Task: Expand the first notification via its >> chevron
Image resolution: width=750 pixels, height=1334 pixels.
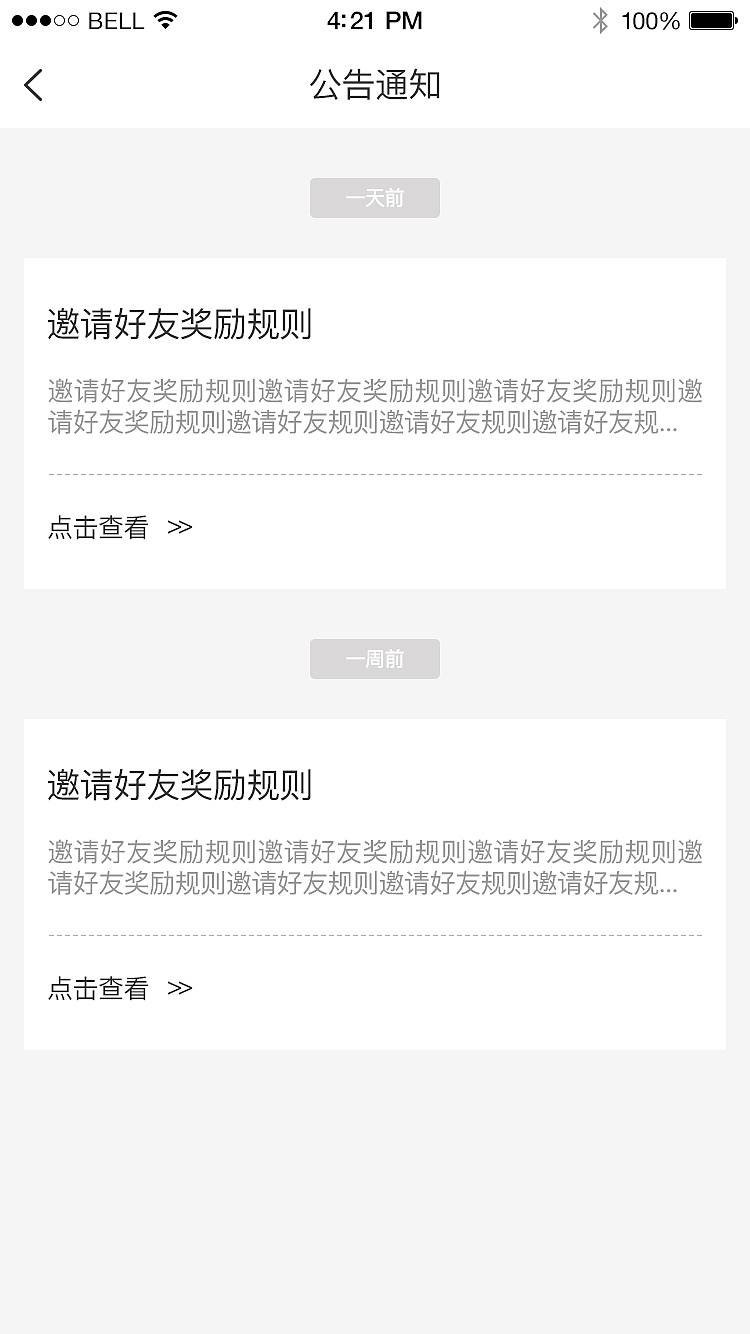Action: coord(179,527)
